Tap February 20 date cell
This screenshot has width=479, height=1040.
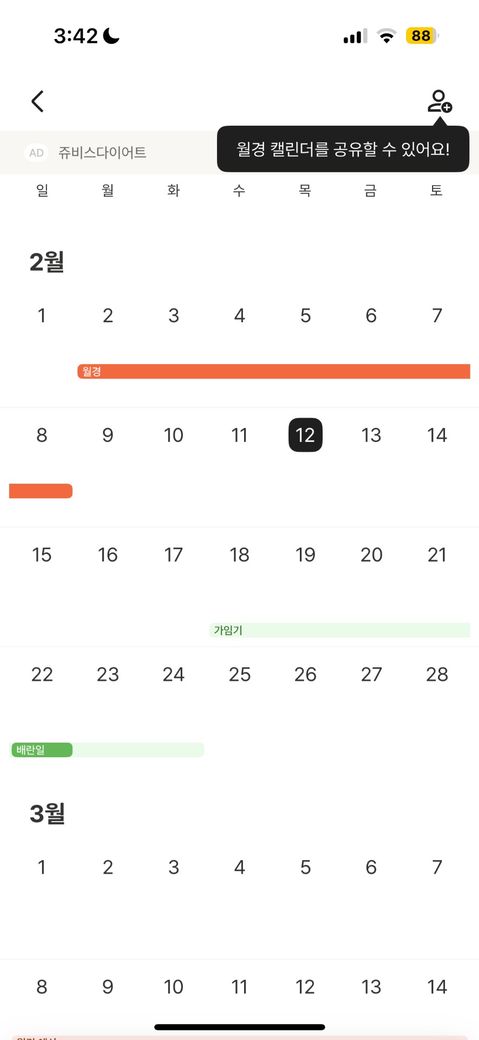(372, 555)
